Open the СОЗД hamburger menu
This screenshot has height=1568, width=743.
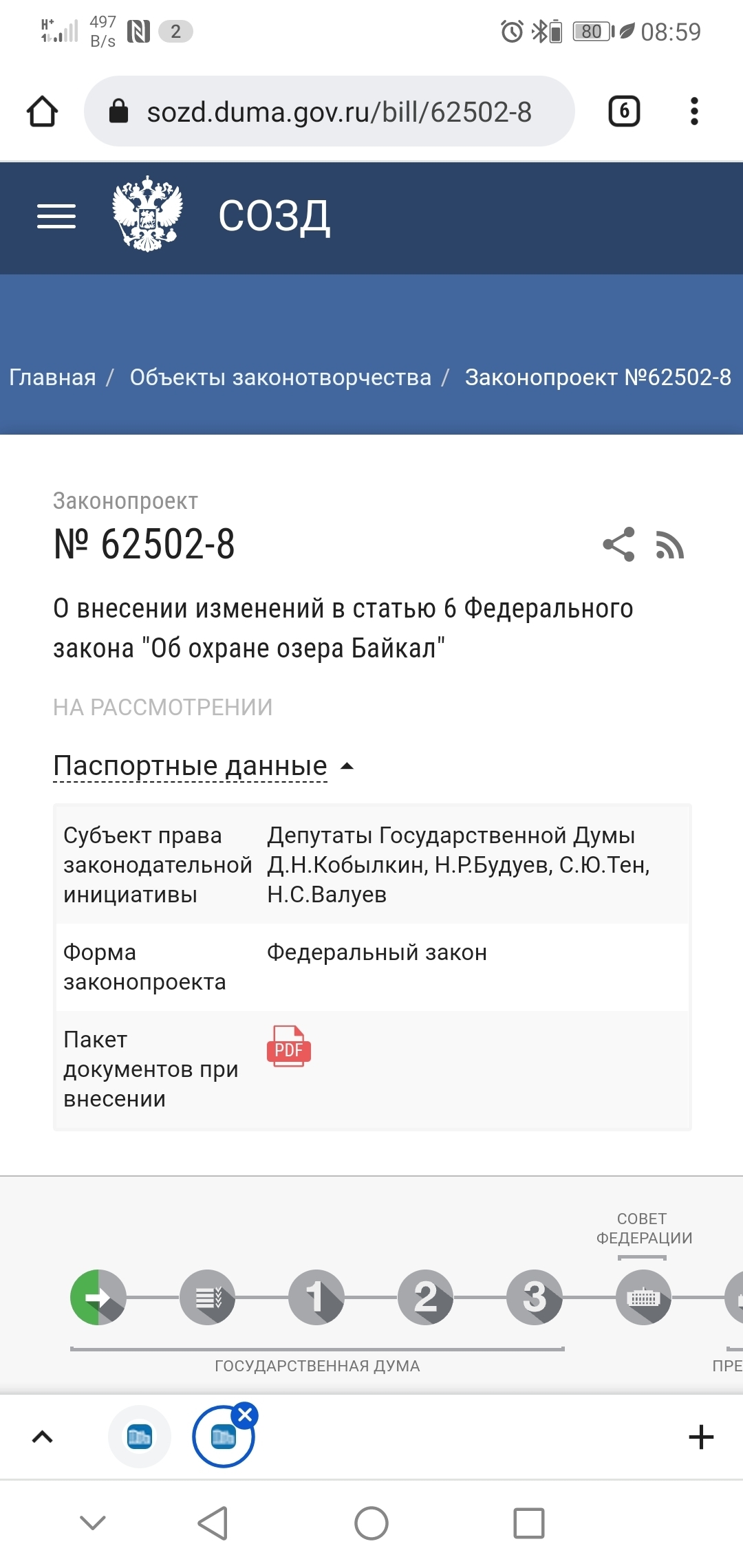click(56, 217)
